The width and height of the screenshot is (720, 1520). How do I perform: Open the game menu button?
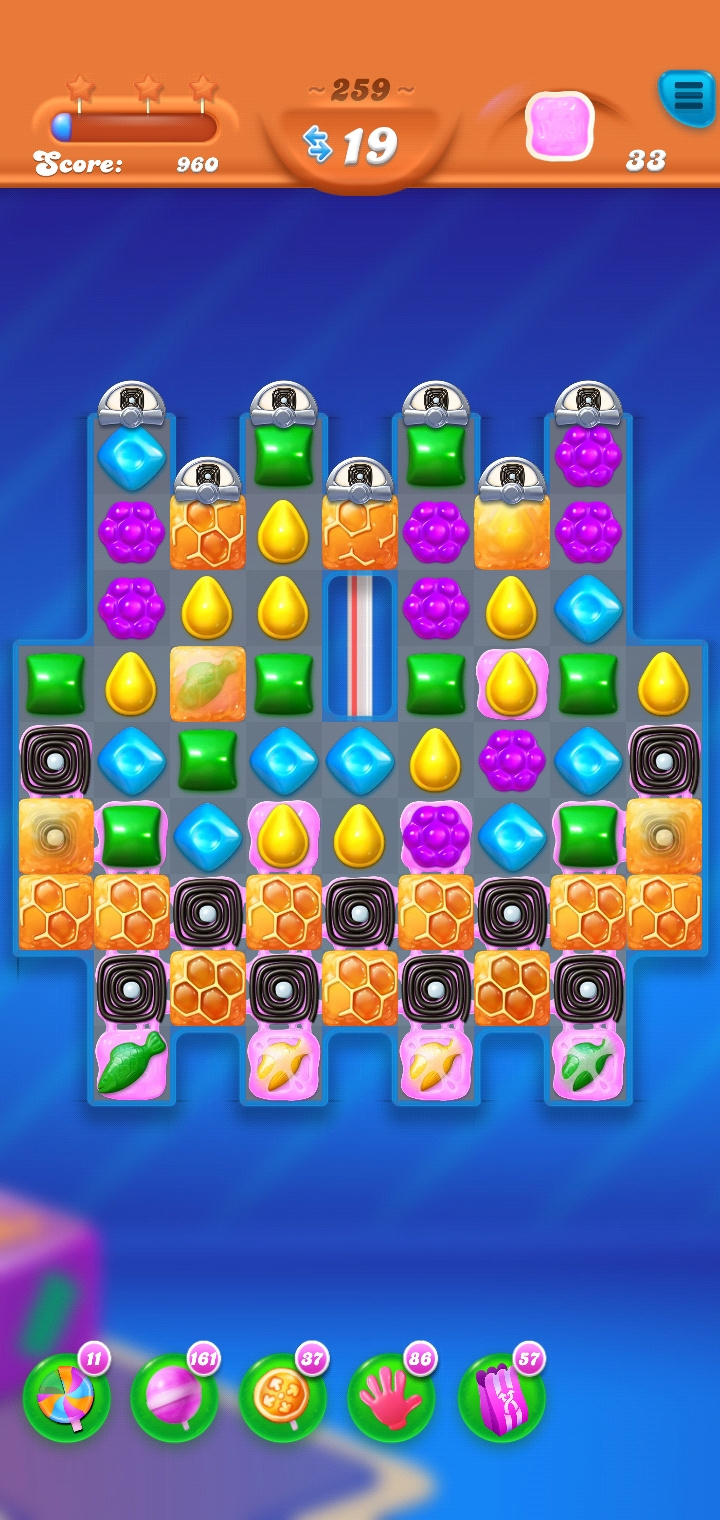[687, 96]
